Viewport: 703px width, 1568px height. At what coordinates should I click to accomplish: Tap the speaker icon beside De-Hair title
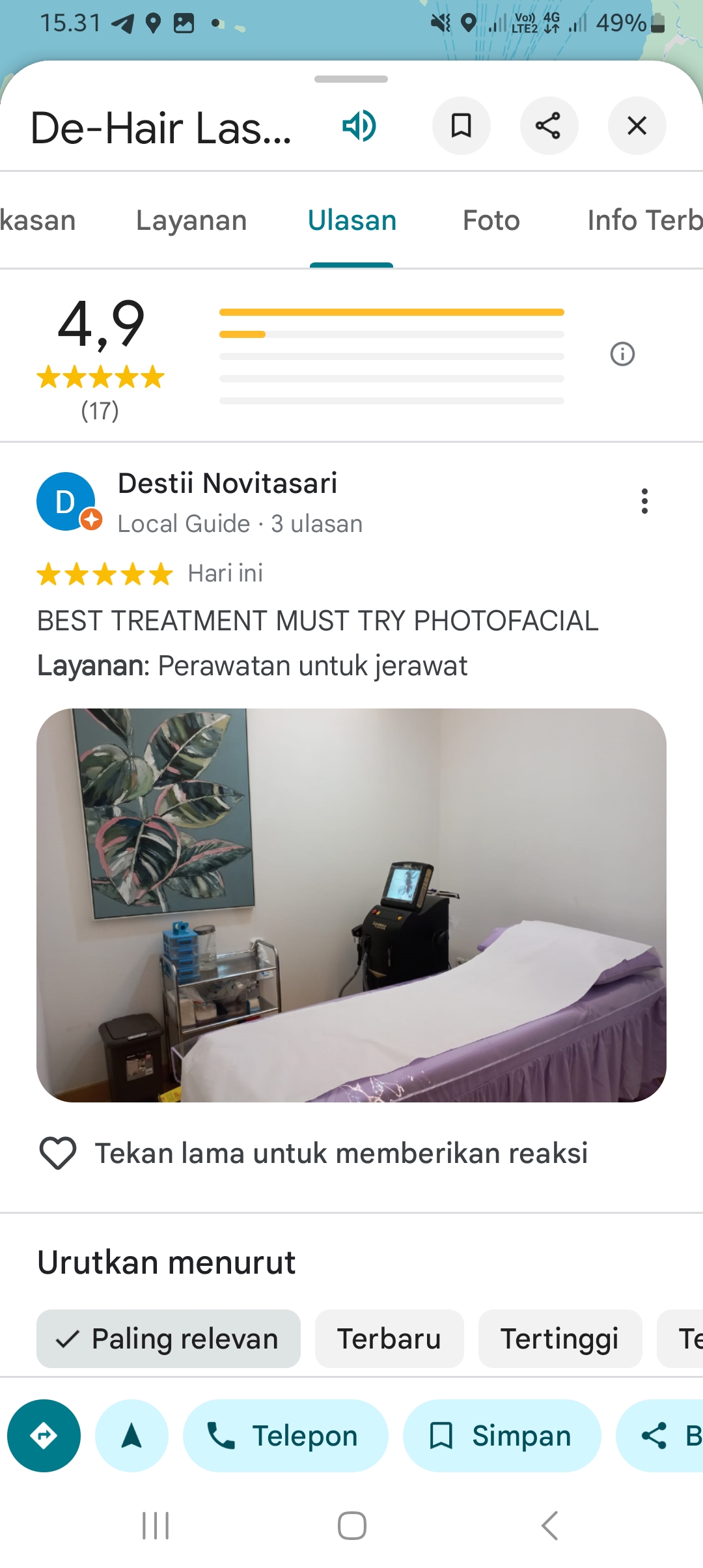pos(359,126)
